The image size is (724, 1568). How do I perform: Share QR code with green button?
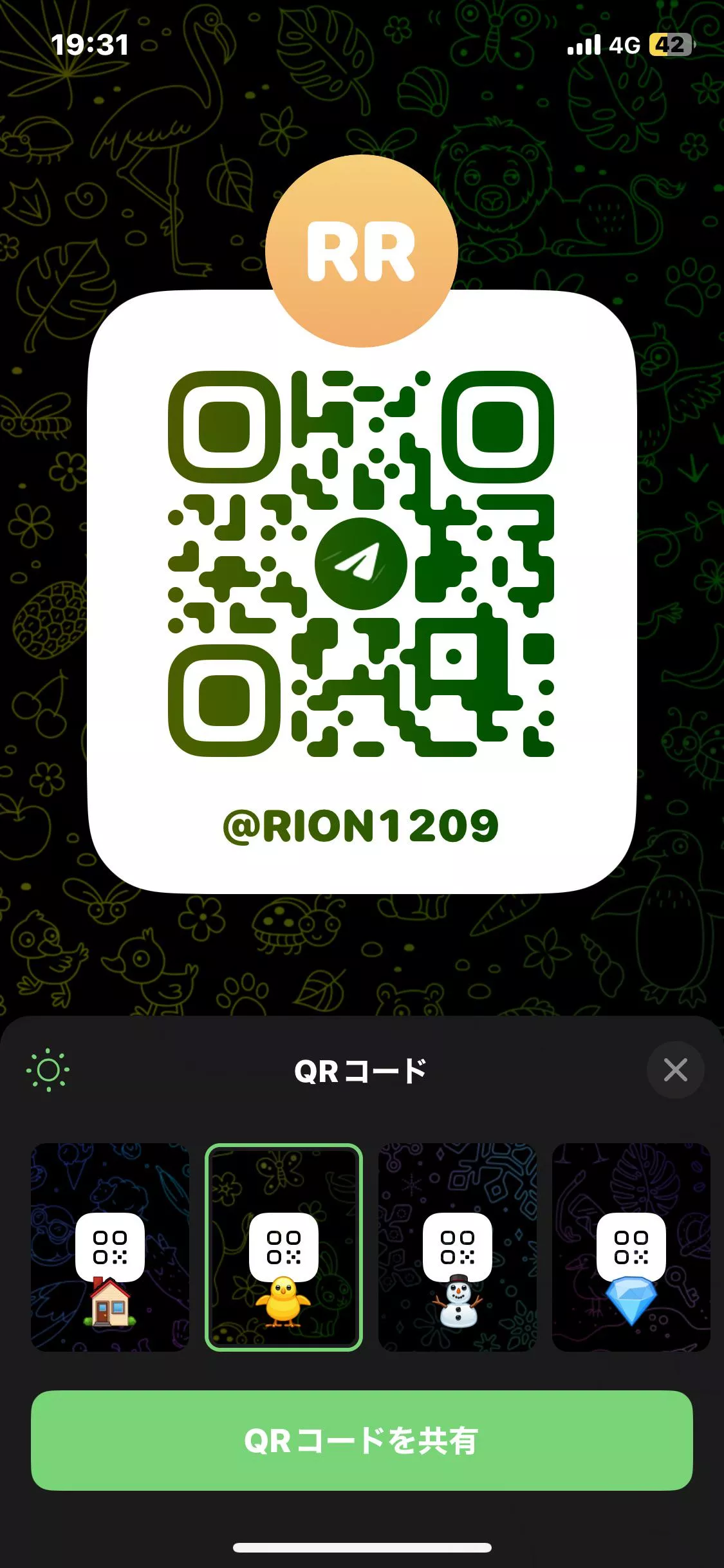[x=362, y=1441]
